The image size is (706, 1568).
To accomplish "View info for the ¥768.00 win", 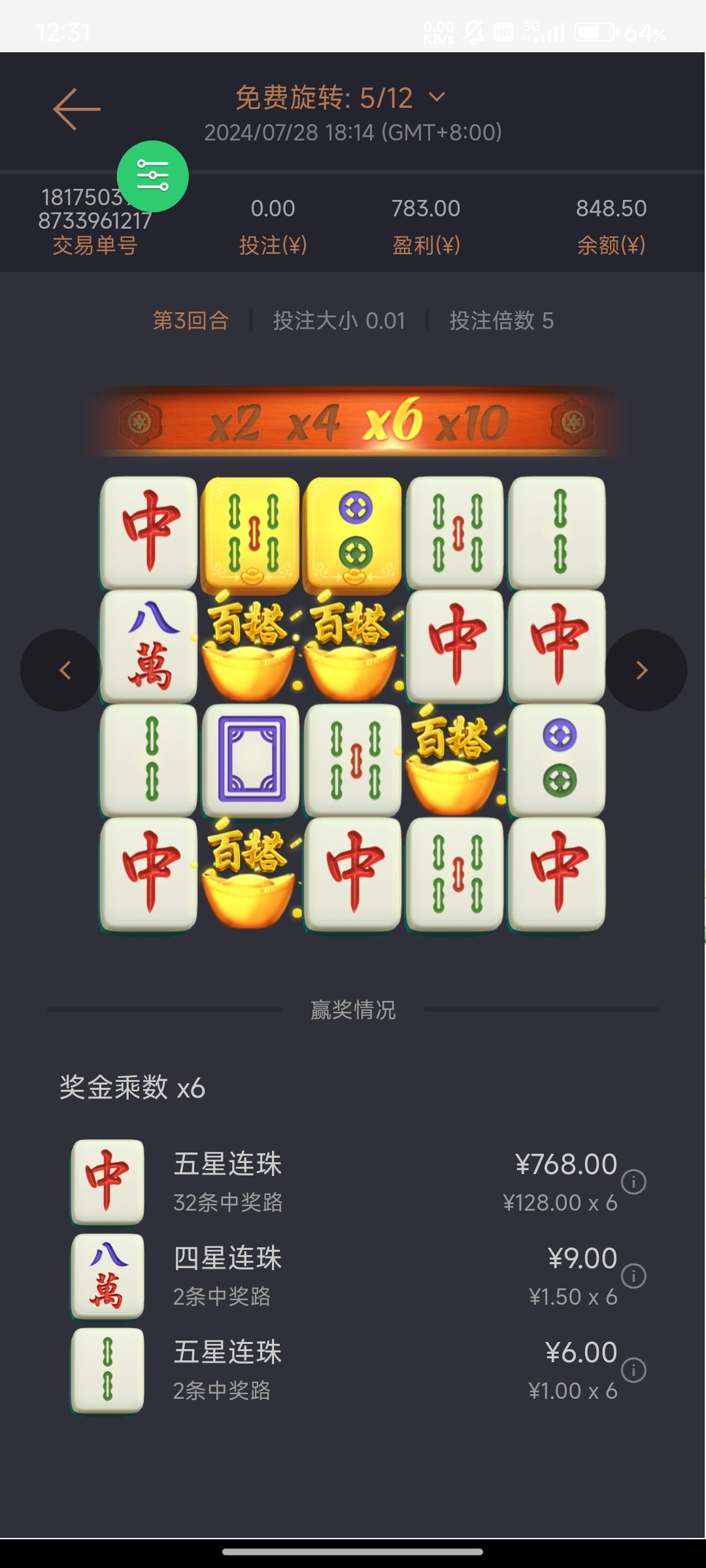I will click(x=633, y=1181).
